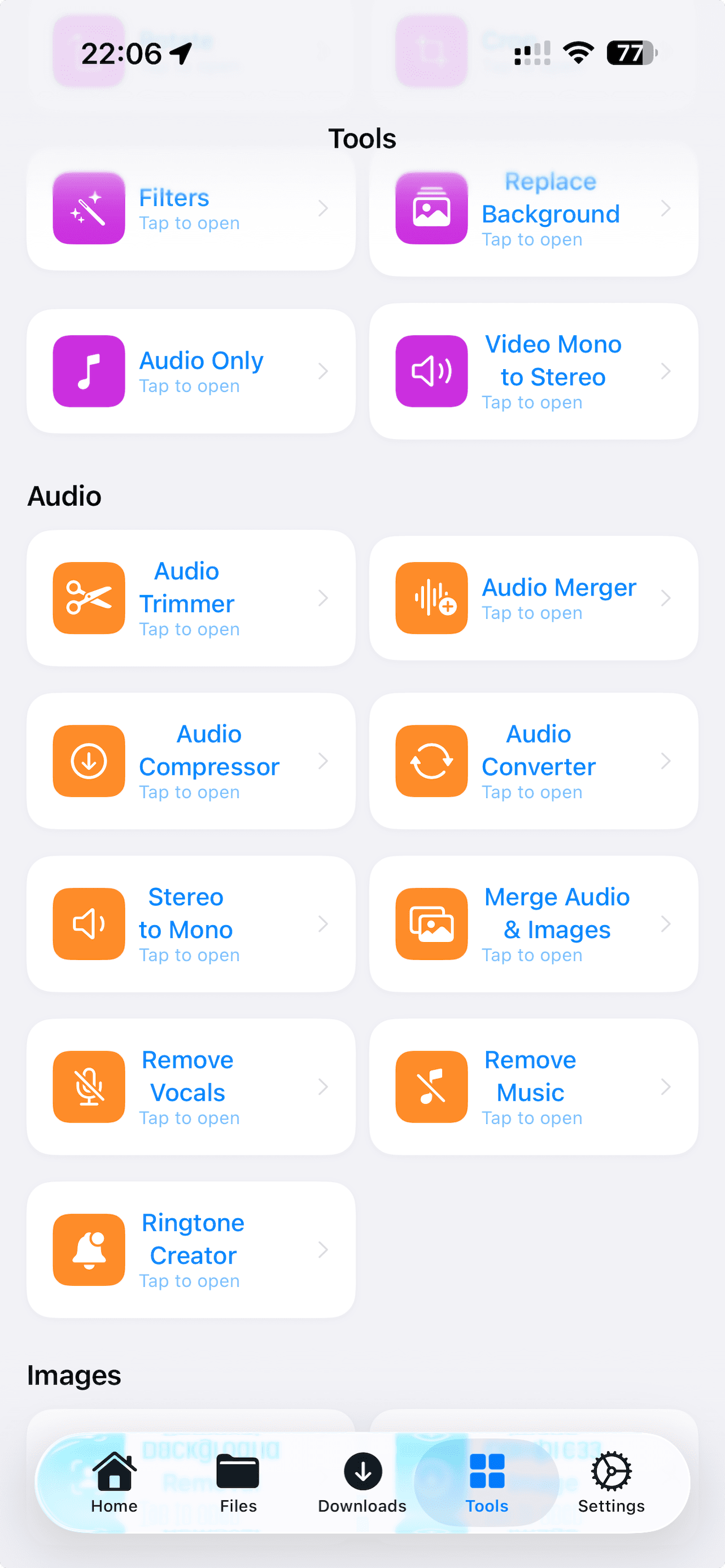Select the Audio Compressor download icon
The height and width of the screenshot is (1568, 725).
(x=88, y=761)
